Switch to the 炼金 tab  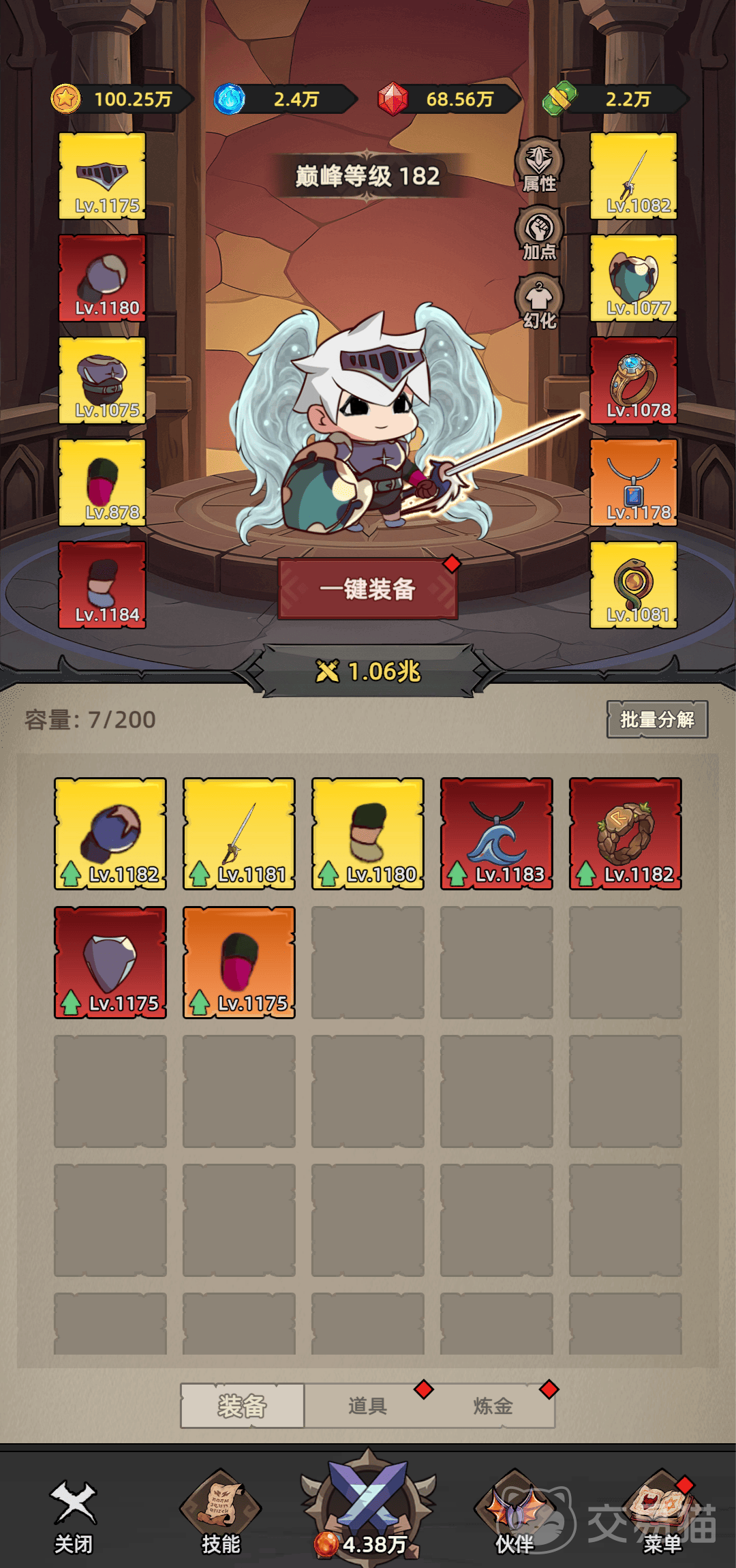coord(493,1405)
